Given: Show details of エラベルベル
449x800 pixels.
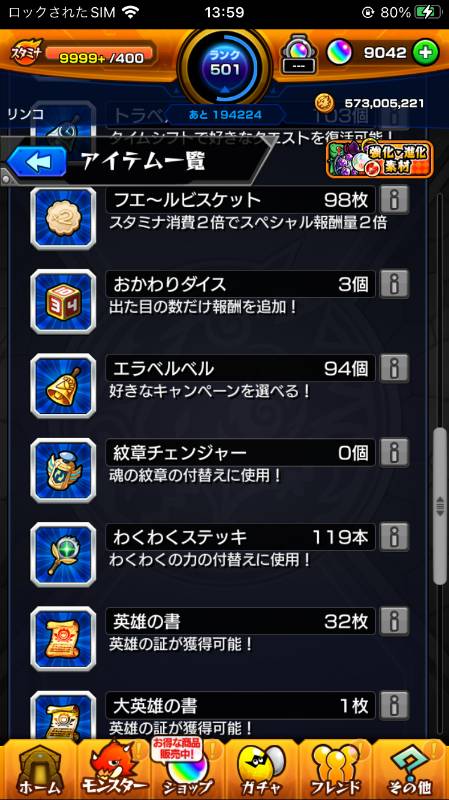Looking at the screenshot, I should tap(394, 368).
